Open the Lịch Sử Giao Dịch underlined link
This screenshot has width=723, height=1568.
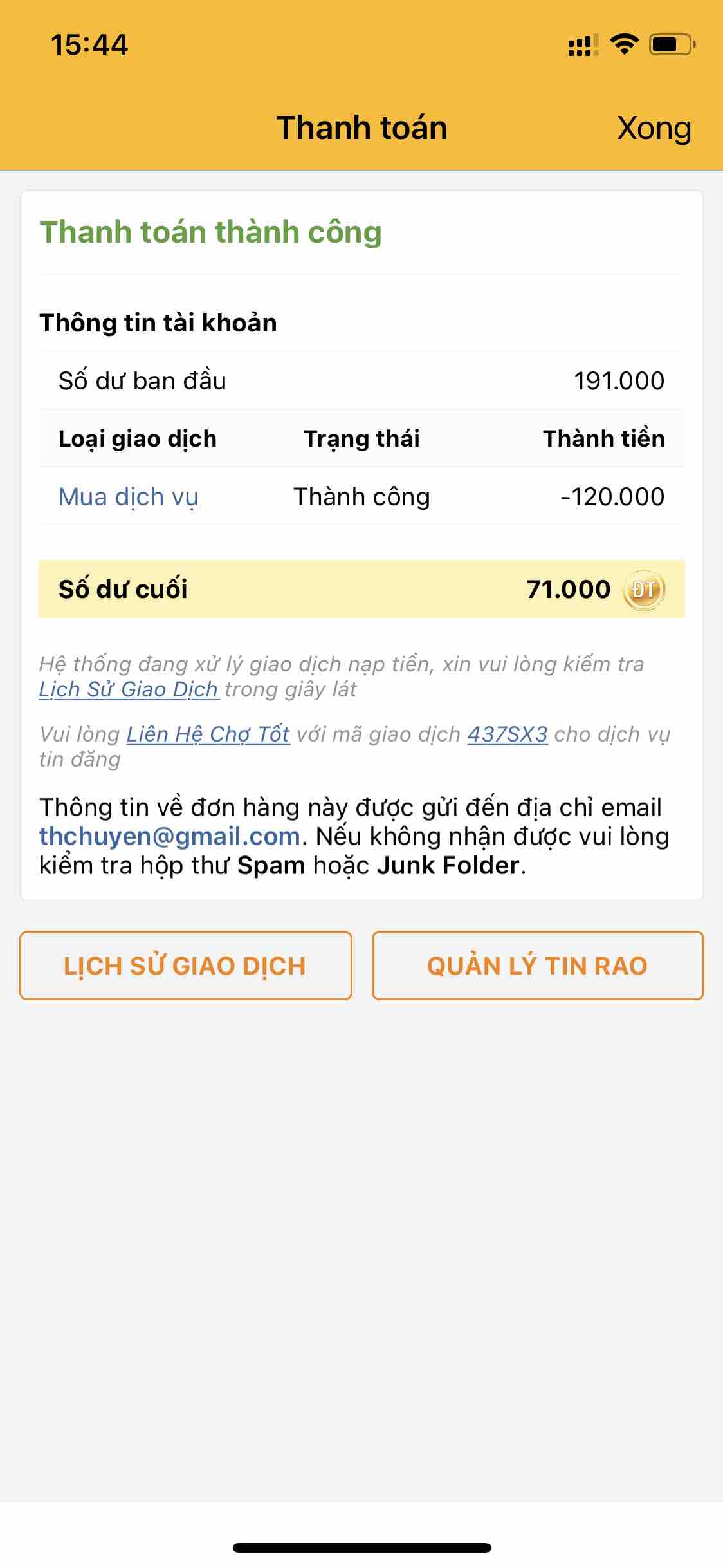pos(129,689)
